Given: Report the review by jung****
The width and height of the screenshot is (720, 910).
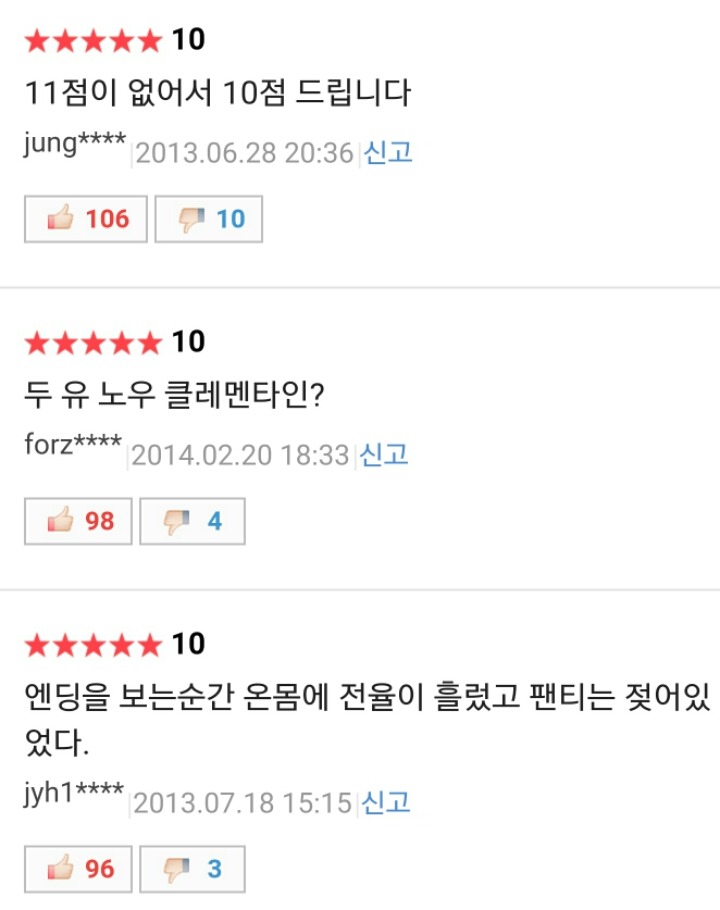Looking at the screenshot, I should pos(389,153).
